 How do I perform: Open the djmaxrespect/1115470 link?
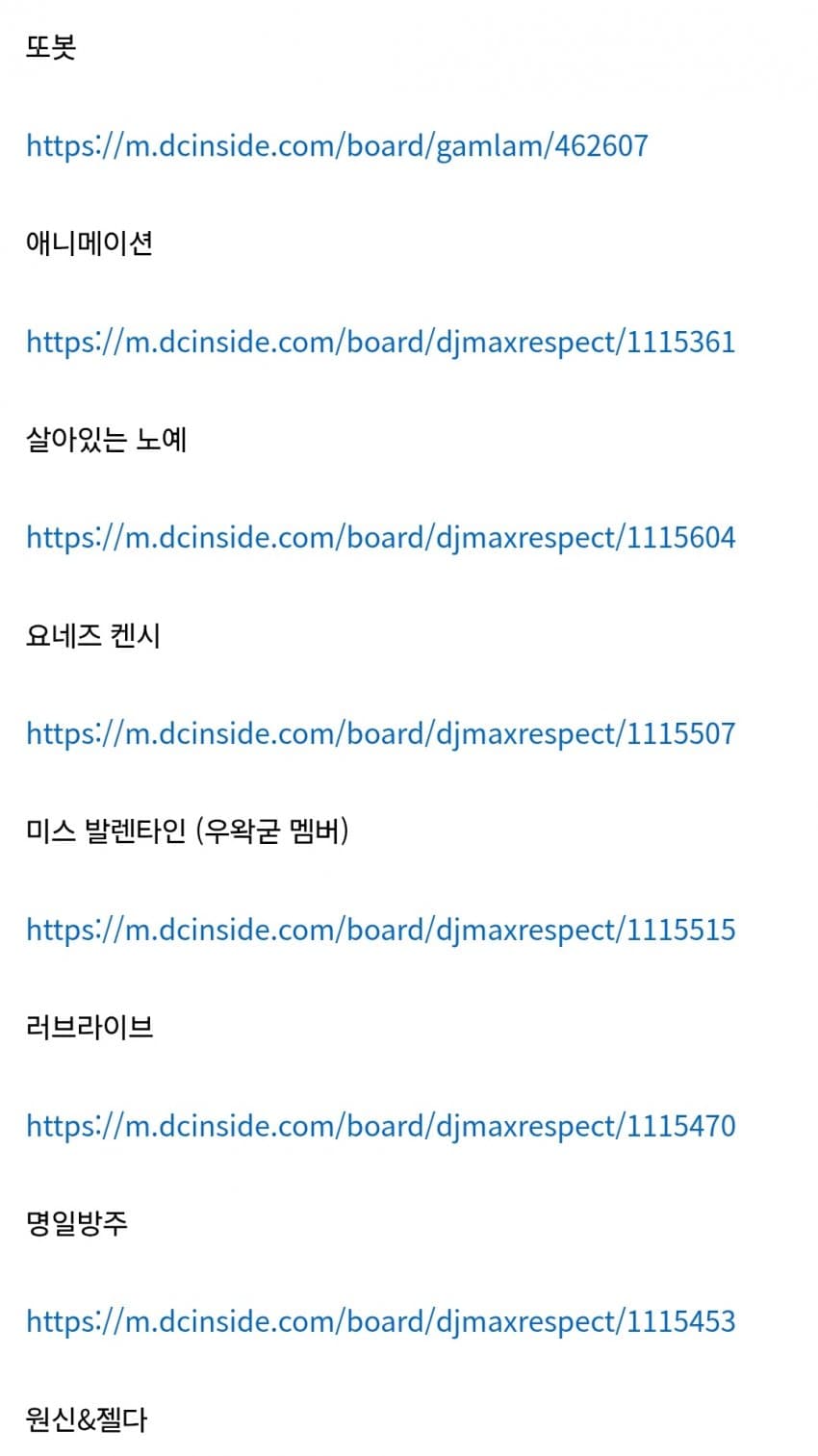tap(380, 1125)
